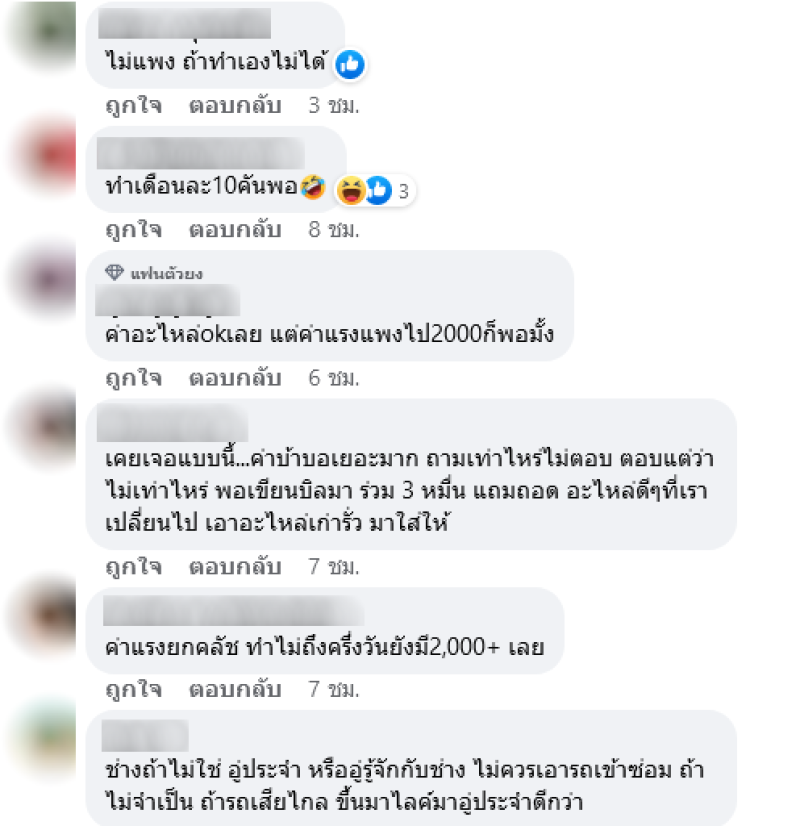Like the comment "ทำเดือนละ10คันพอ"

132,230
